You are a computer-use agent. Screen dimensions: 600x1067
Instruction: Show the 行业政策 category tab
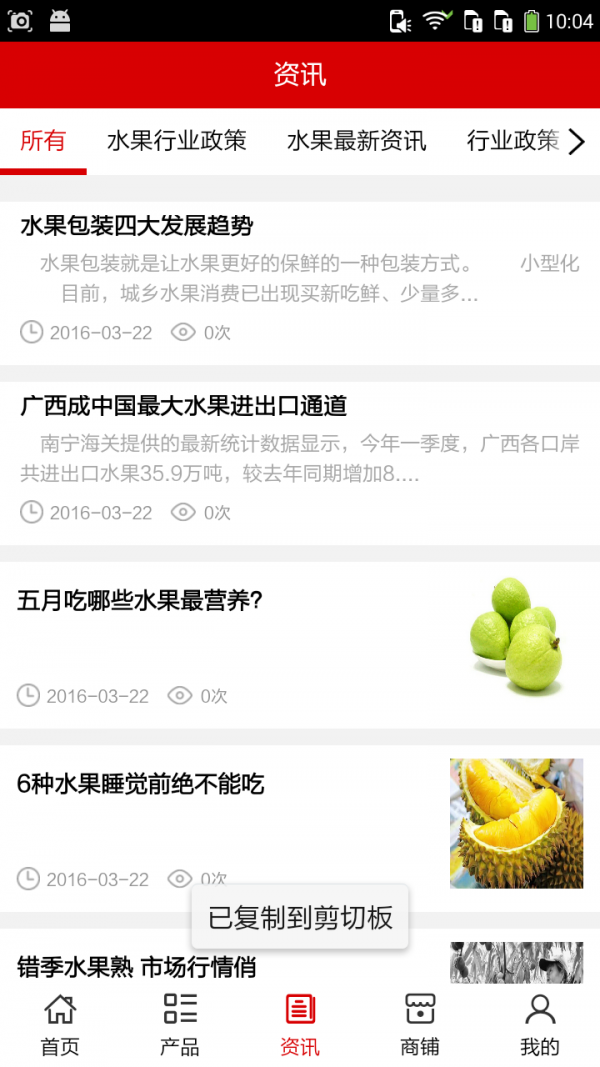[512, 141]
